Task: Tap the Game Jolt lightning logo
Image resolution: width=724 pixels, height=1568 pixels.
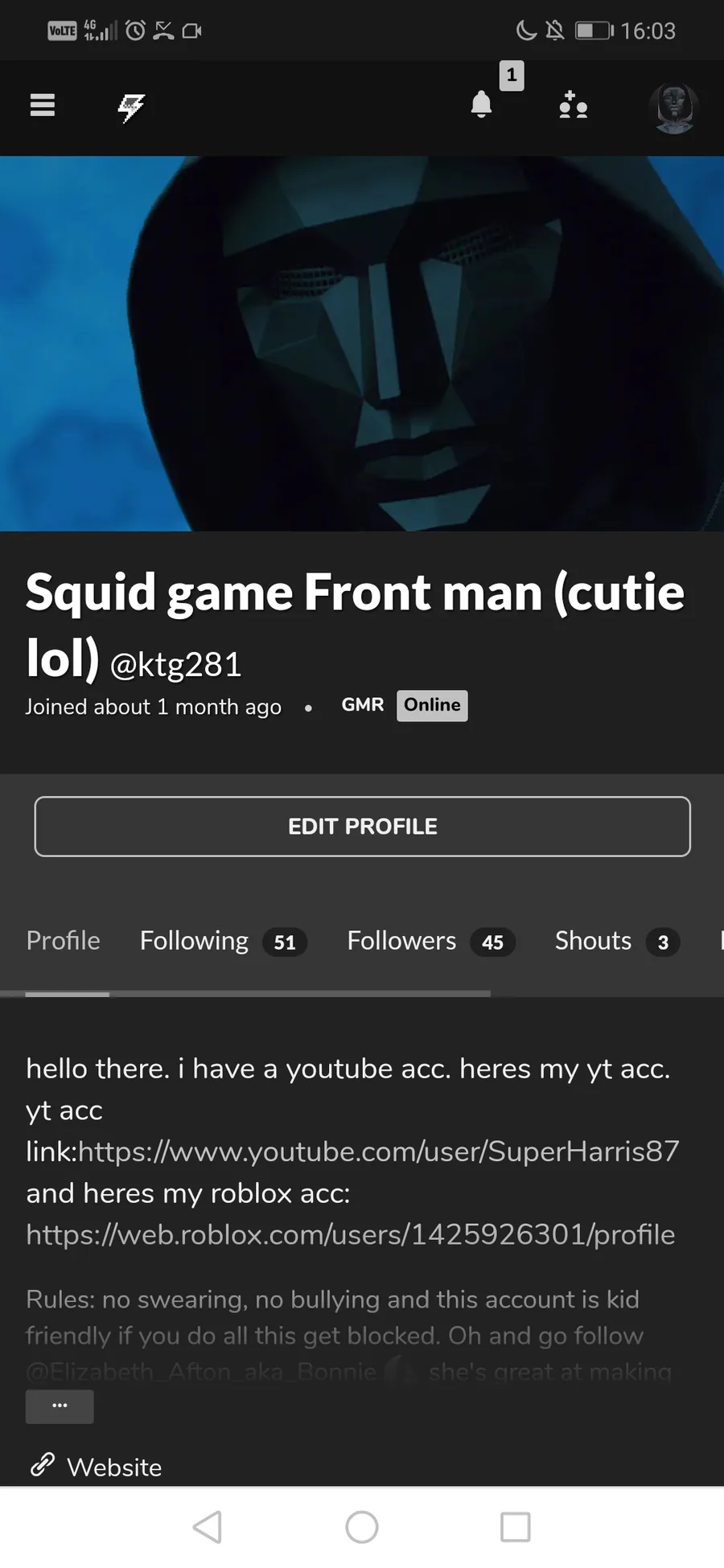Action: [131, 107]
